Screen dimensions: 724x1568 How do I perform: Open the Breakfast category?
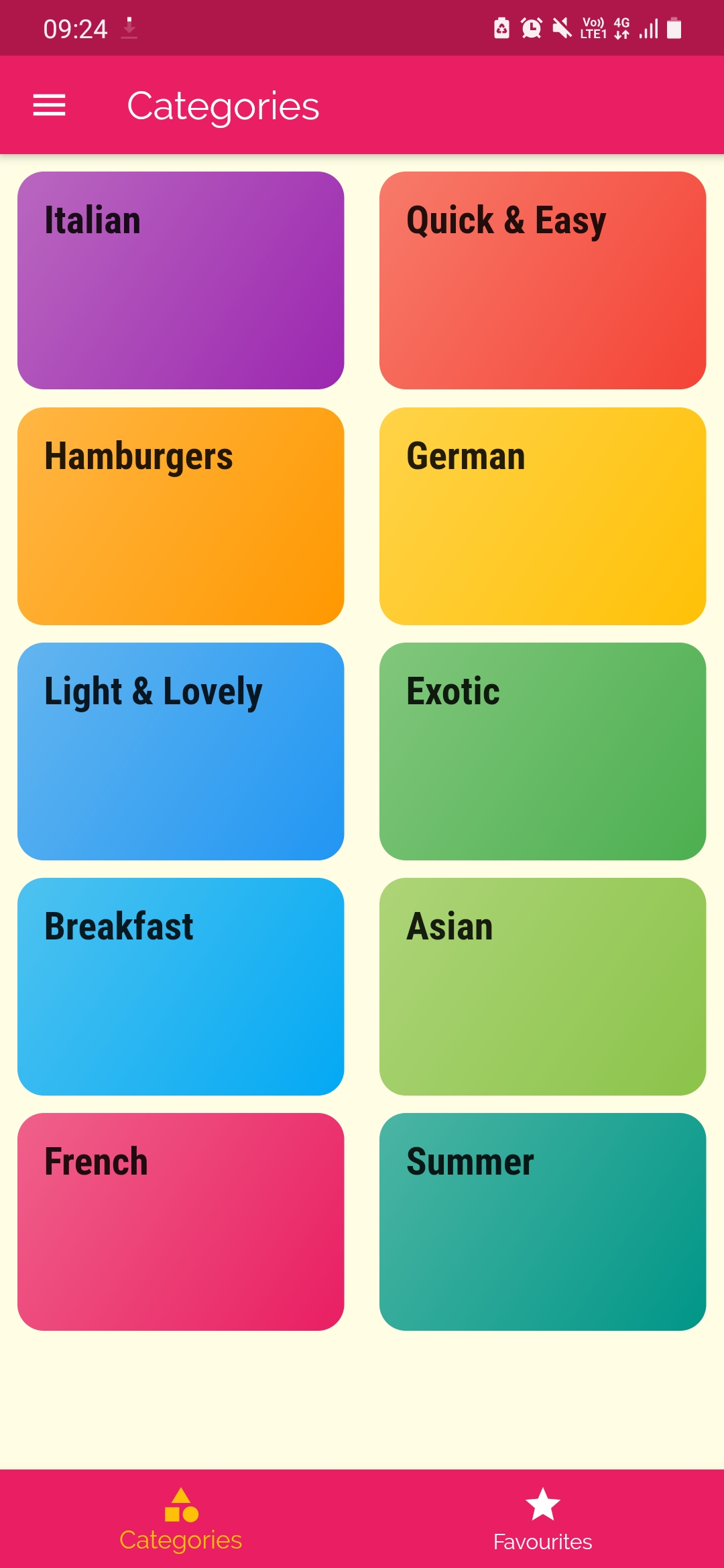tap(181, 986)
